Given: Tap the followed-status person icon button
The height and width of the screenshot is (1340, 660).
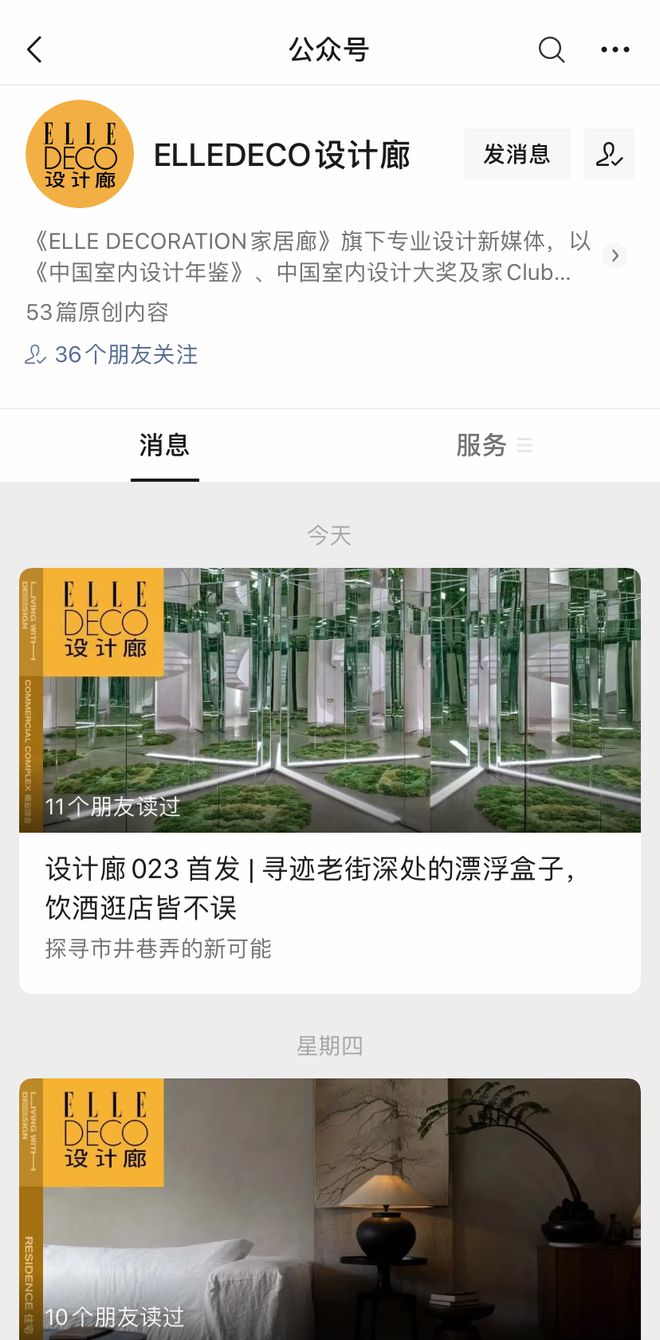Looking at the screenshot, I should pos(609,154).
